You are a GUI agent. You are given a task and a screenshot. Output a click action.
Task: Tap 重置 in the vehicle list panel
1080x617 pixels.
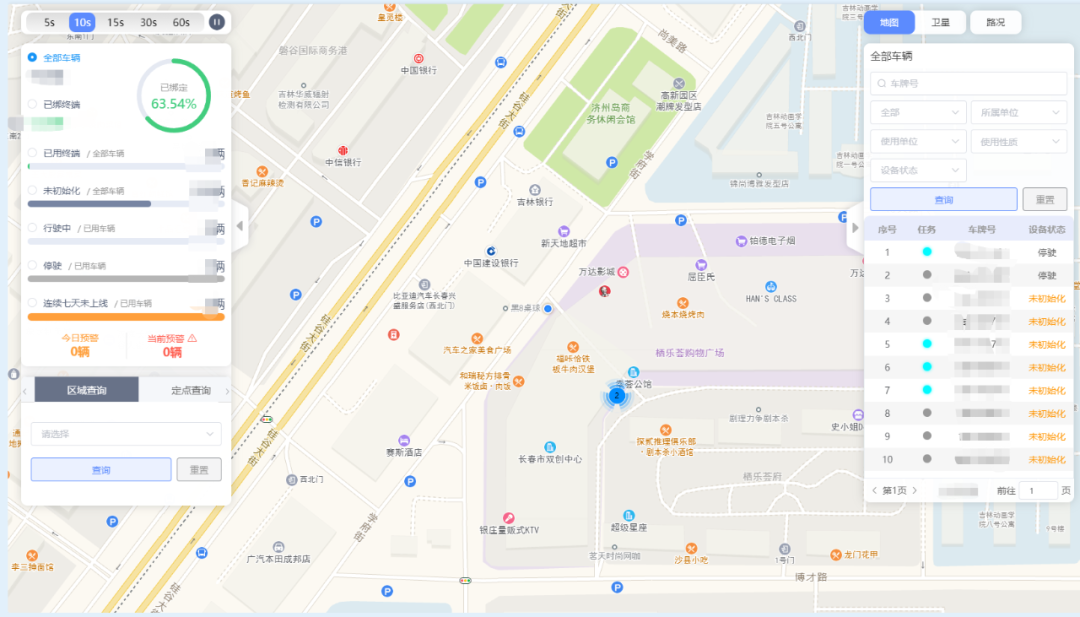1044,199
